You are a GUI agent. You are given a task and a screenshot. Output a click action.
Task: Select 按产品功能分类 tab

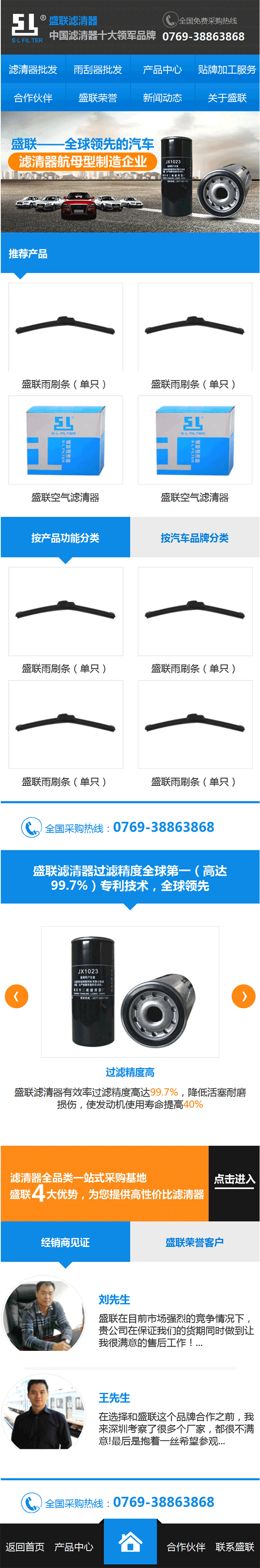click(65, 537)
